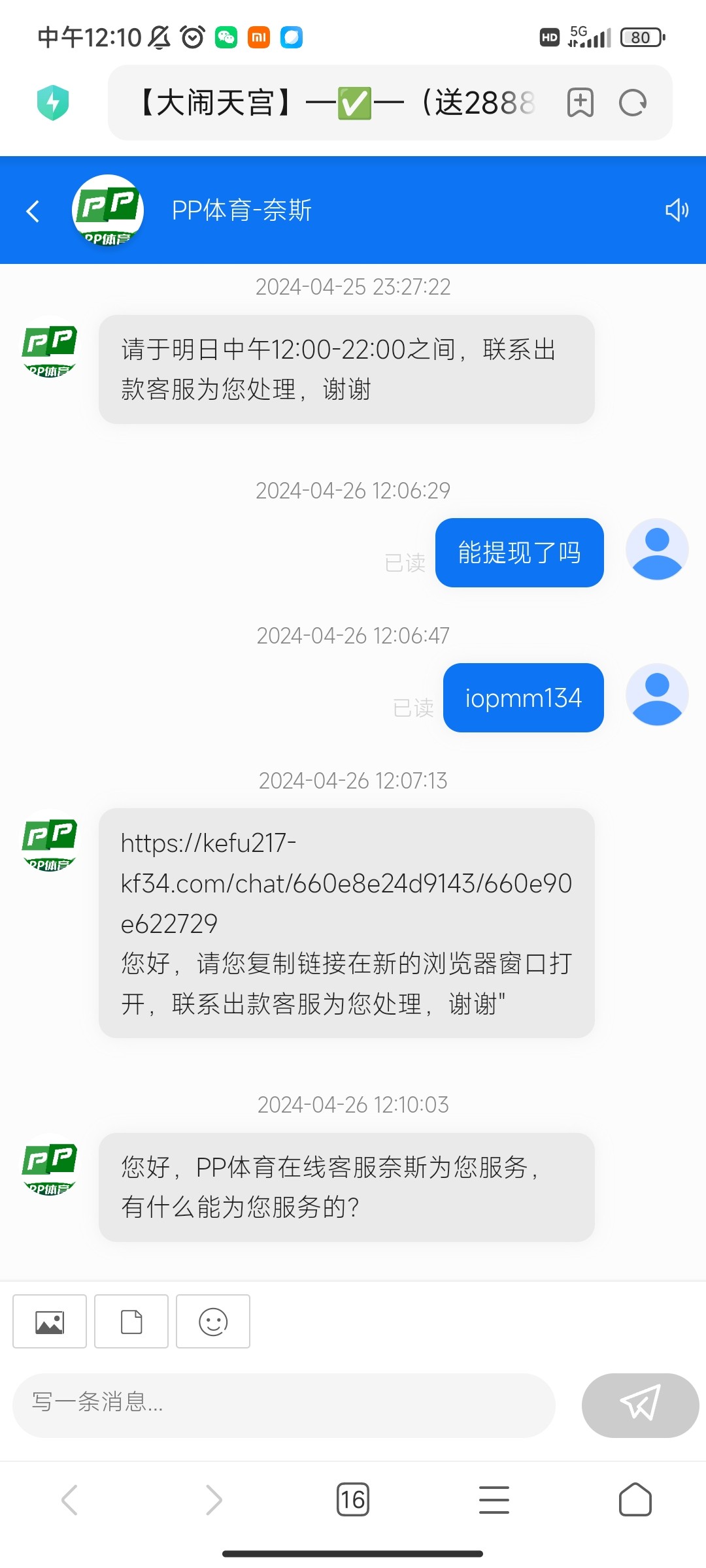This screenshot has height=1568, width=706.
Task: Tap the PP体育 logo avatar in header
Action: pyautogui.click(x=107, y=211)
